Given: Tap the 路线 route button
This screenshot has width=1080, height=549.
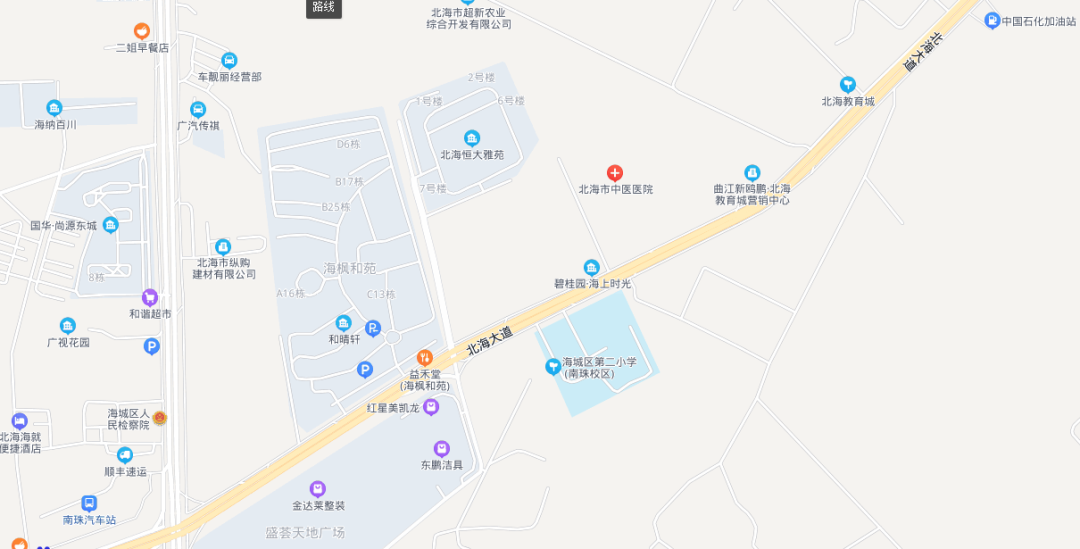Looking at the screenshot, I should click(323, 8).
